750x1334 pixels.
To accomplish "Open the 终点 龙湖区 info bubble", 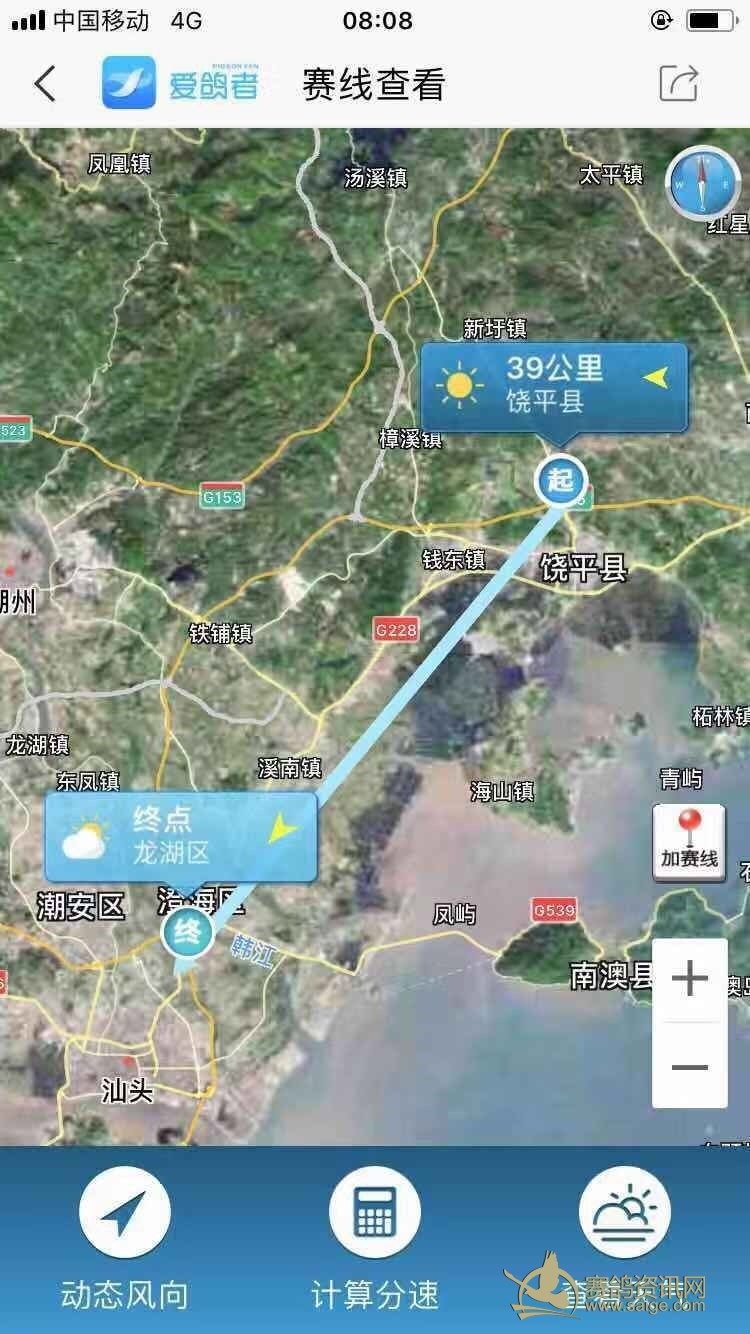I will coord(181,837).
